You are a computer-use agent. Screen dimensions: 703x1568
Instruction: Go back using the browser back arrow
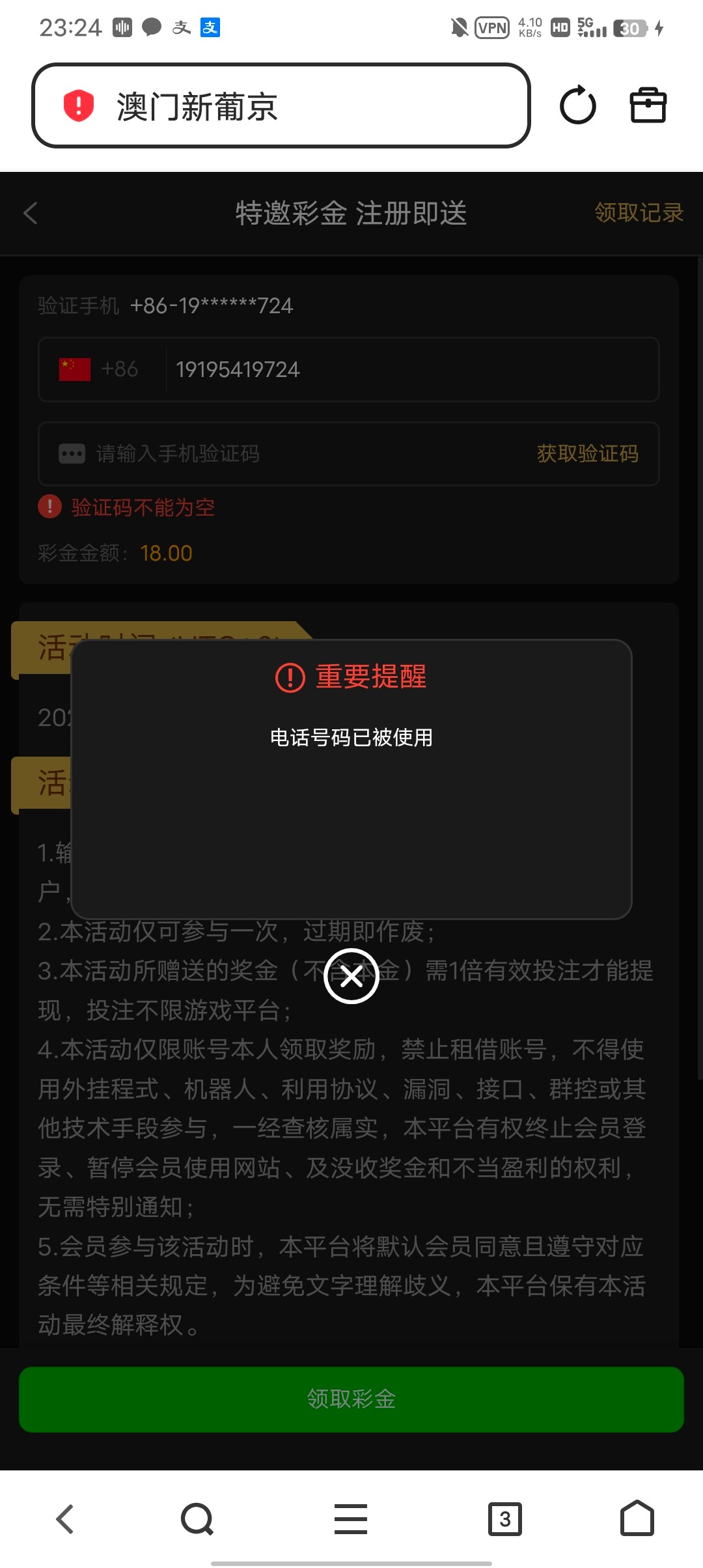click(x=65, y=1519)
